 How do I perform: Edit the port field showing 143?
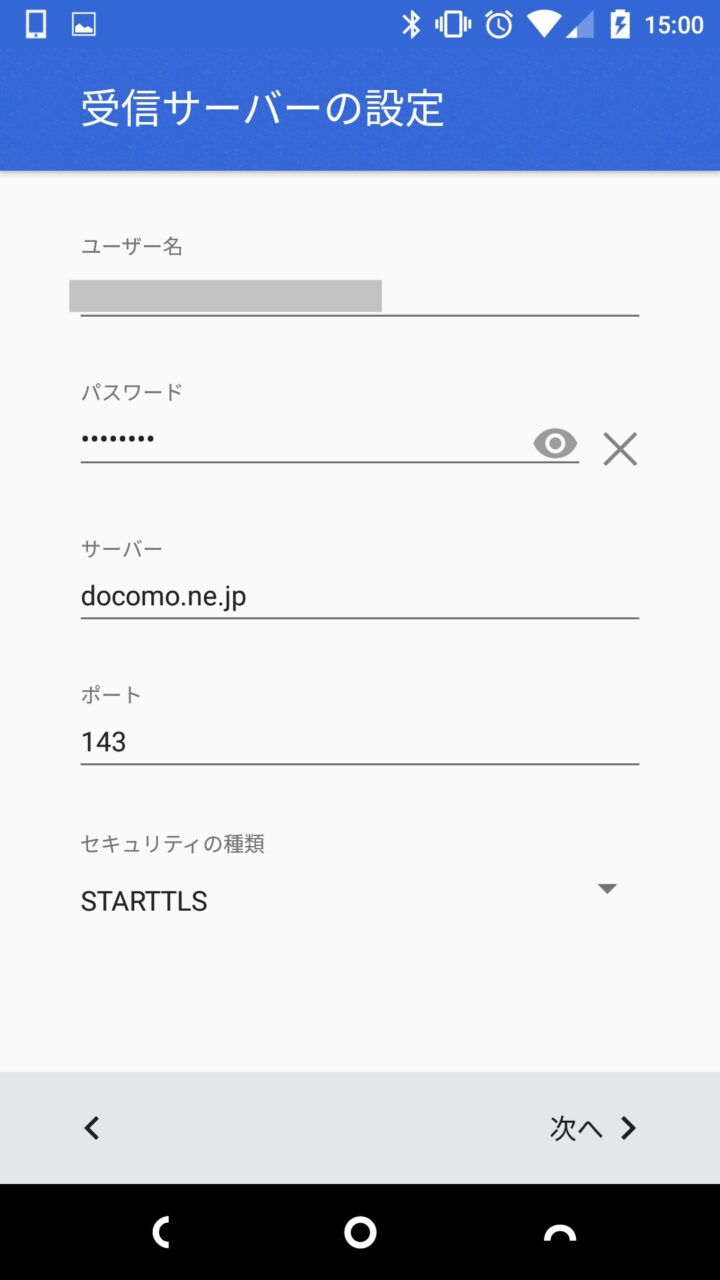point(359,742)
